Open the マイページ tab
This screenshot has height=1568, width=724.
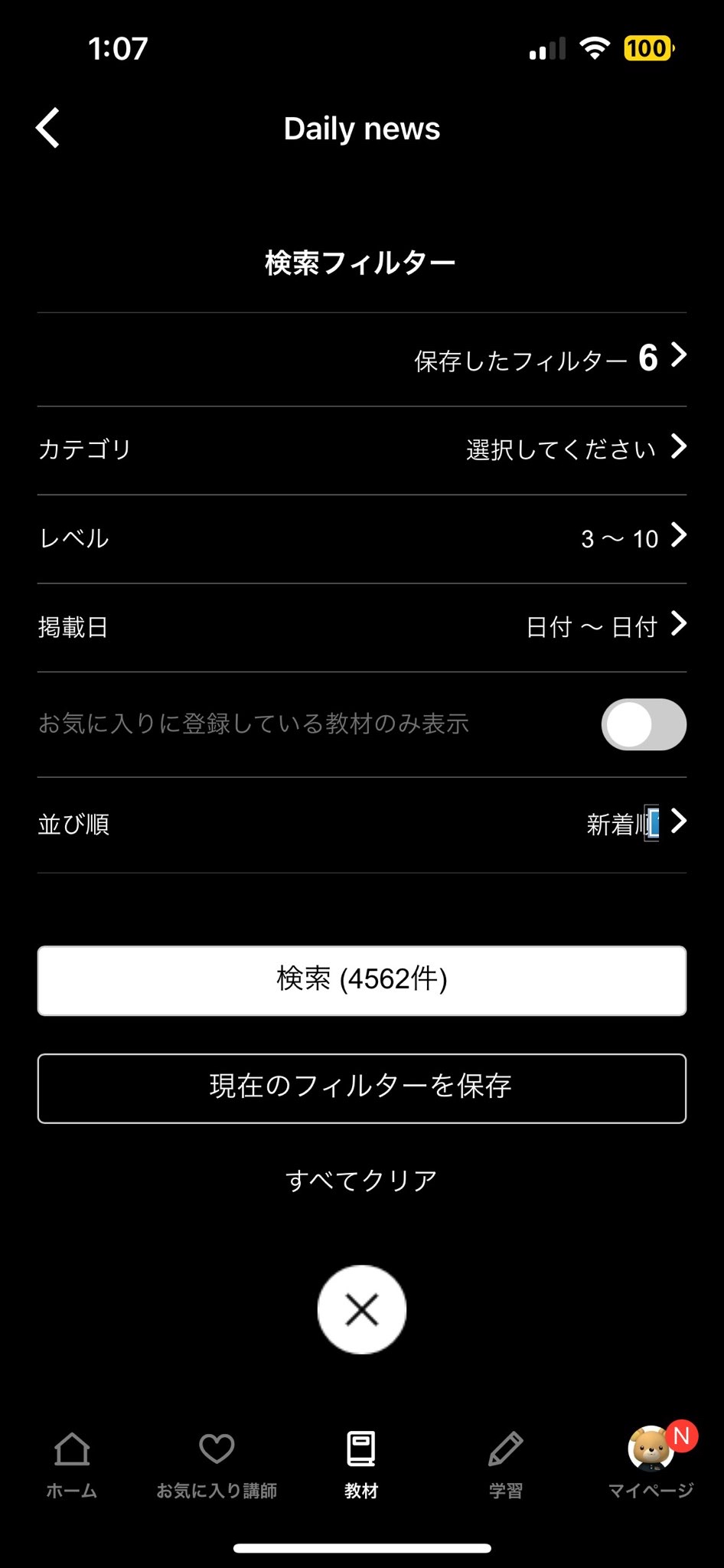[651, 1465]
